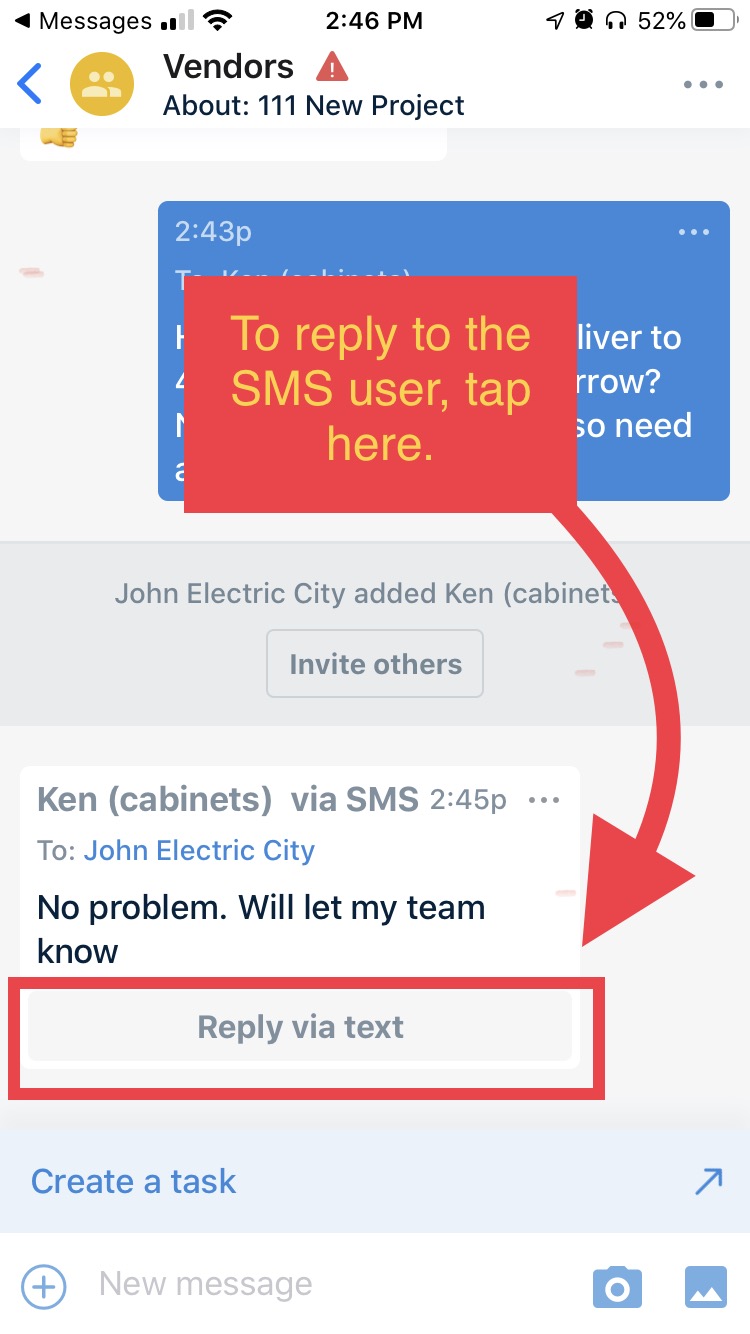The width and height of the screenshot is (750, 1334).
Task: Tap the Invite others button
Action: pos(375,664)
